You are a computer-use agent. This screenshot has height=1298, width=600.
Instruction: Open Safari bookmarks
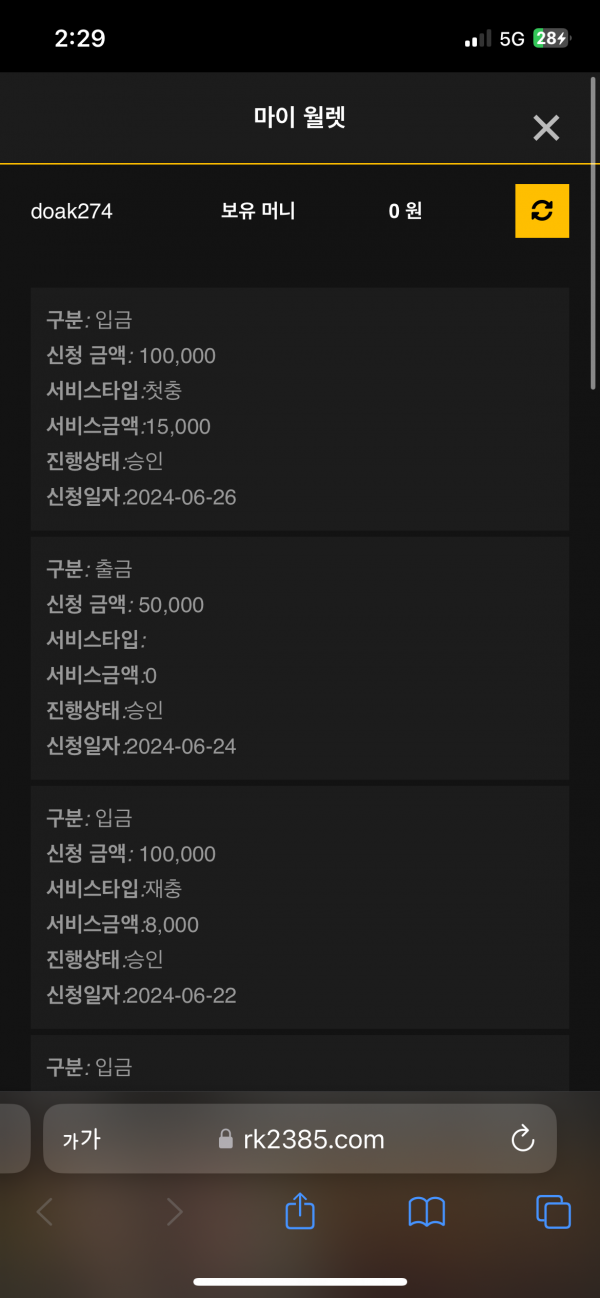(427, 1212)
